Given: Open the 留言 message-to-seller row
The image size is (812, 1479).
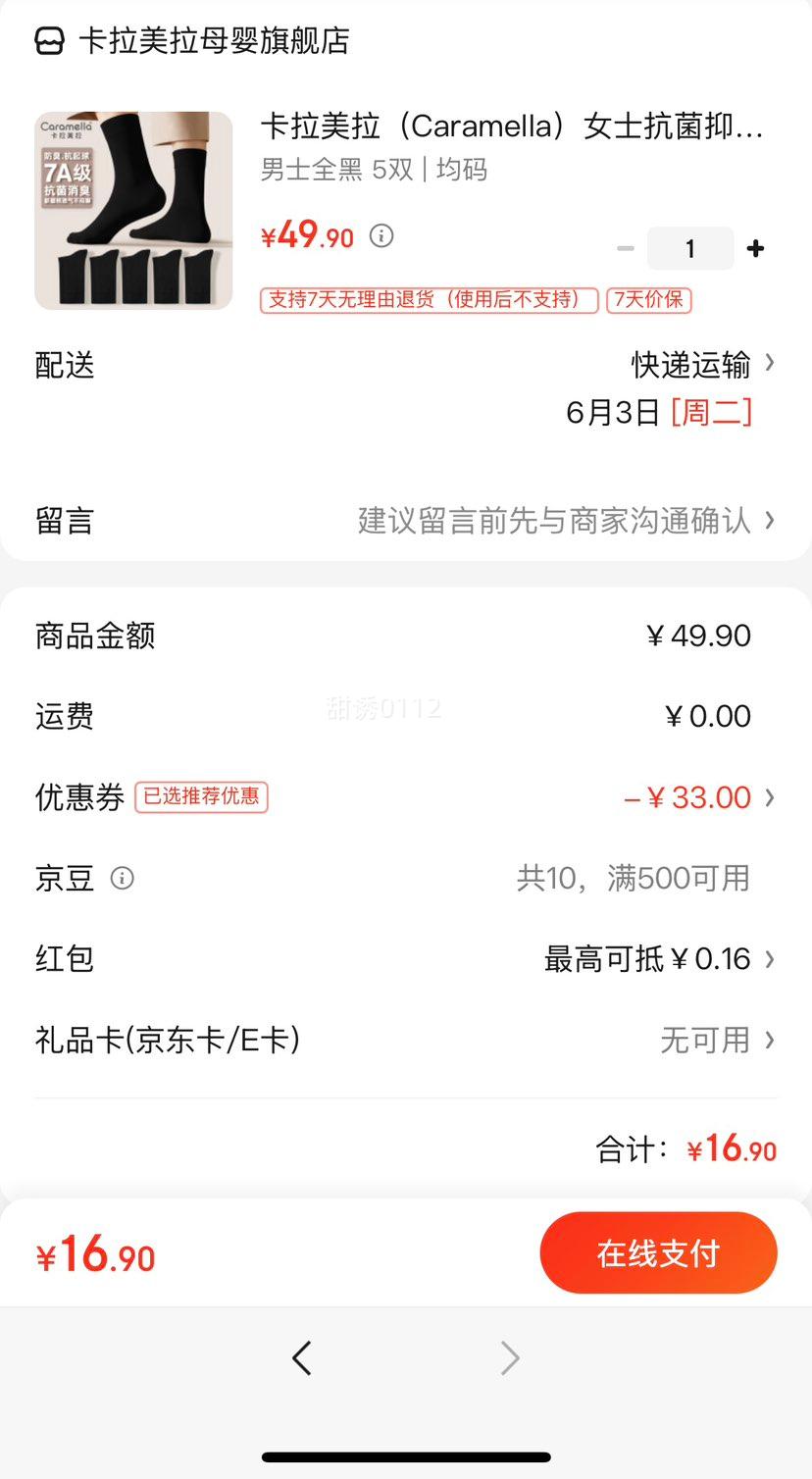Looking at the screenshot, I should click(x=406, y=520).
